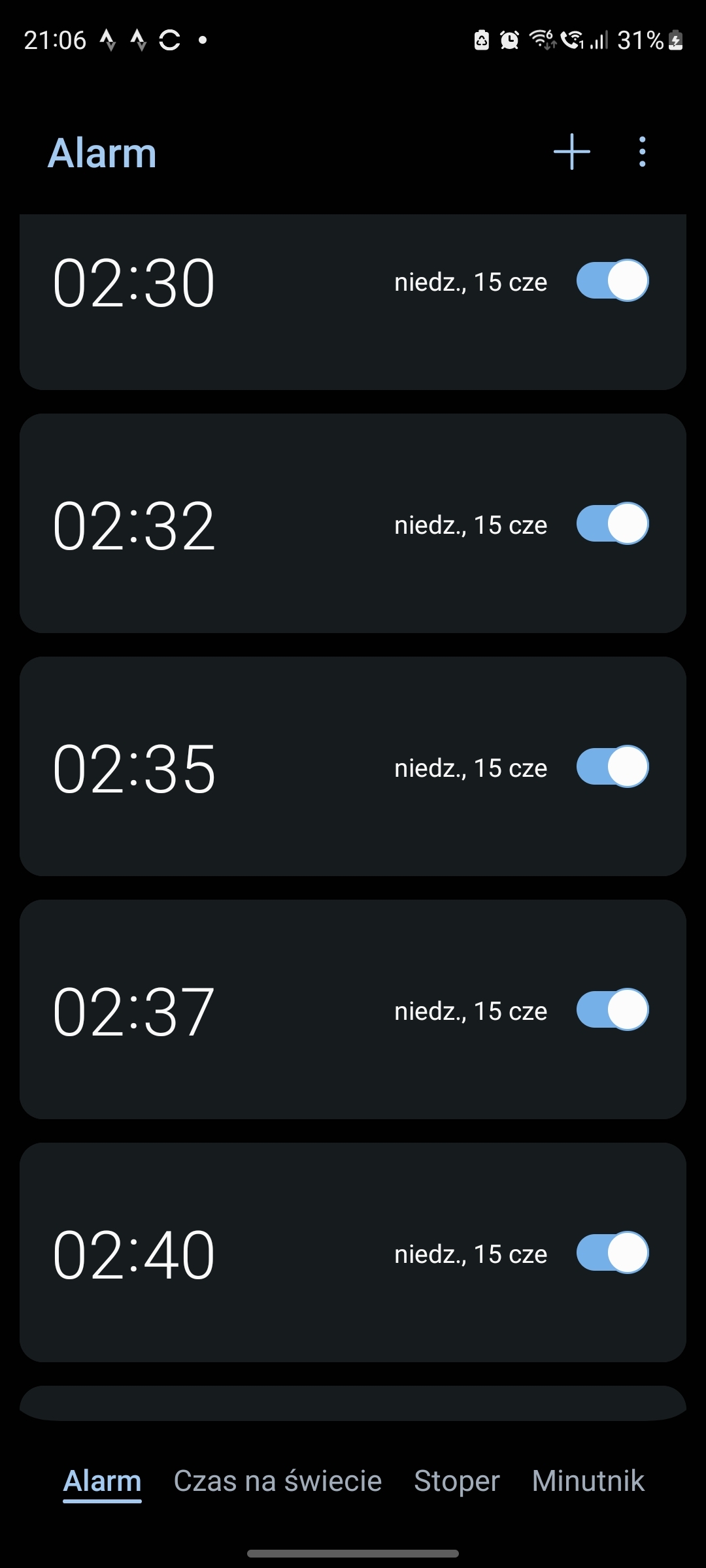The width and height of the screenshot is (706, 1568).
Task: Go to the Stoper tab
Action: coord(457,1481)
